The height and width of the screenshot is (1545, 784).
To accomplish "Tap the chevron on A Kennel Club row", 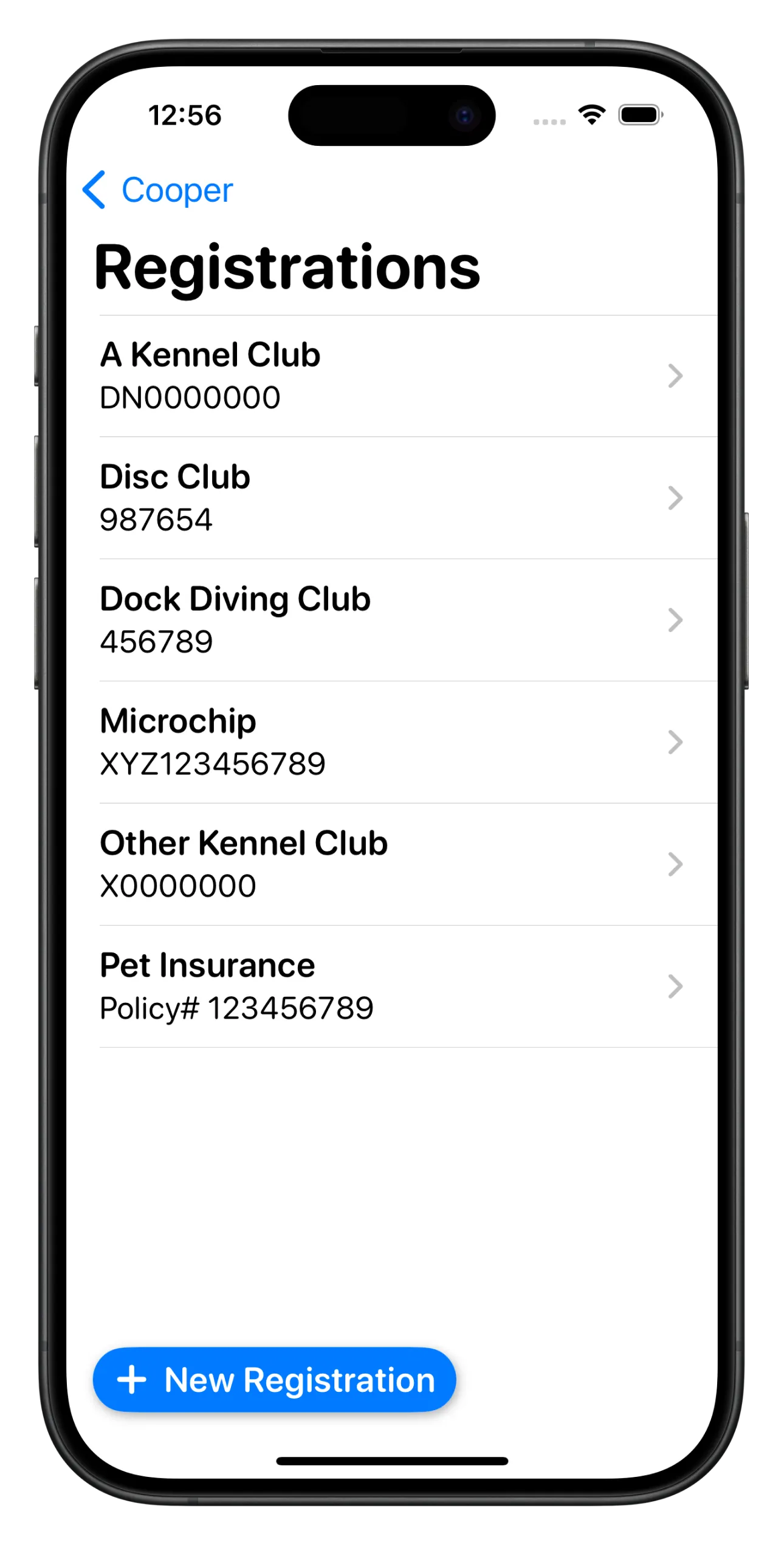I will (676, 377).
